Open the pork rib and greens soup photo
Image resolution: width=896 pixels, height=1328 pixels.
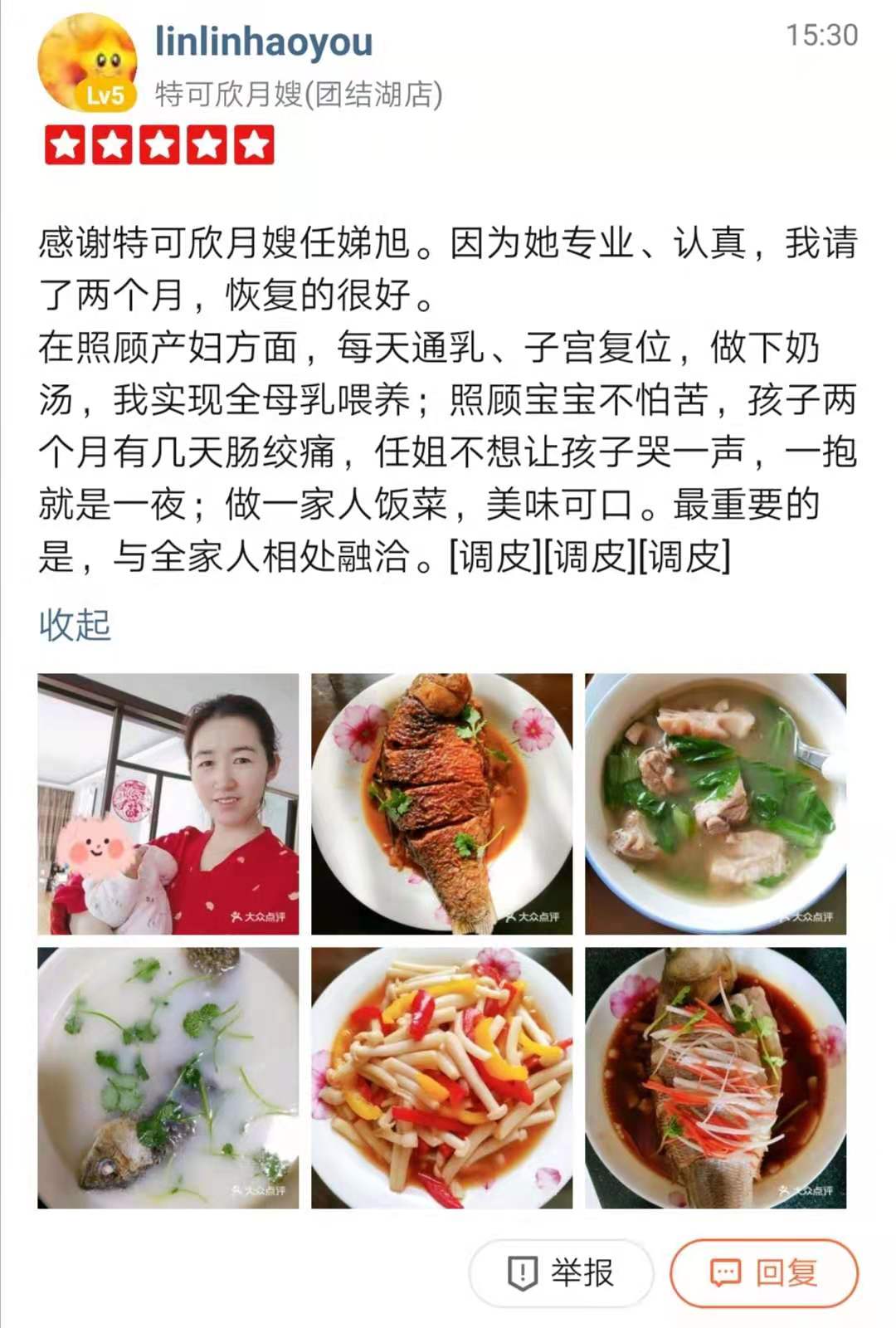715,803
